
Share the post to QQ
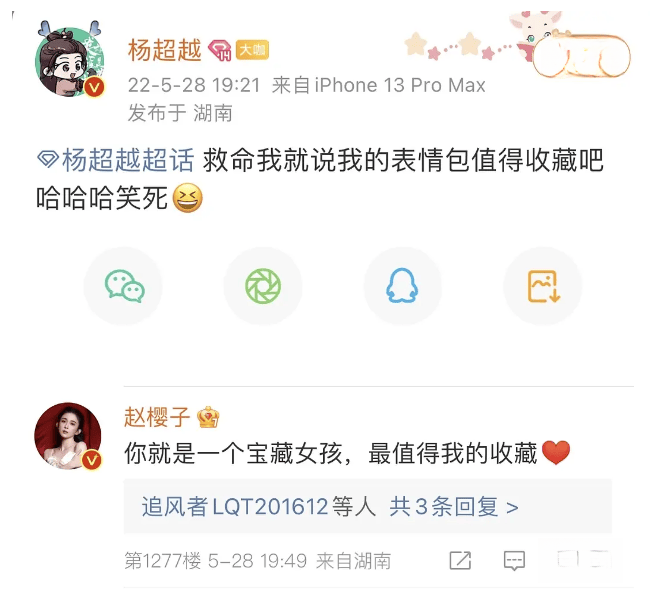click(x=402, y=287)
